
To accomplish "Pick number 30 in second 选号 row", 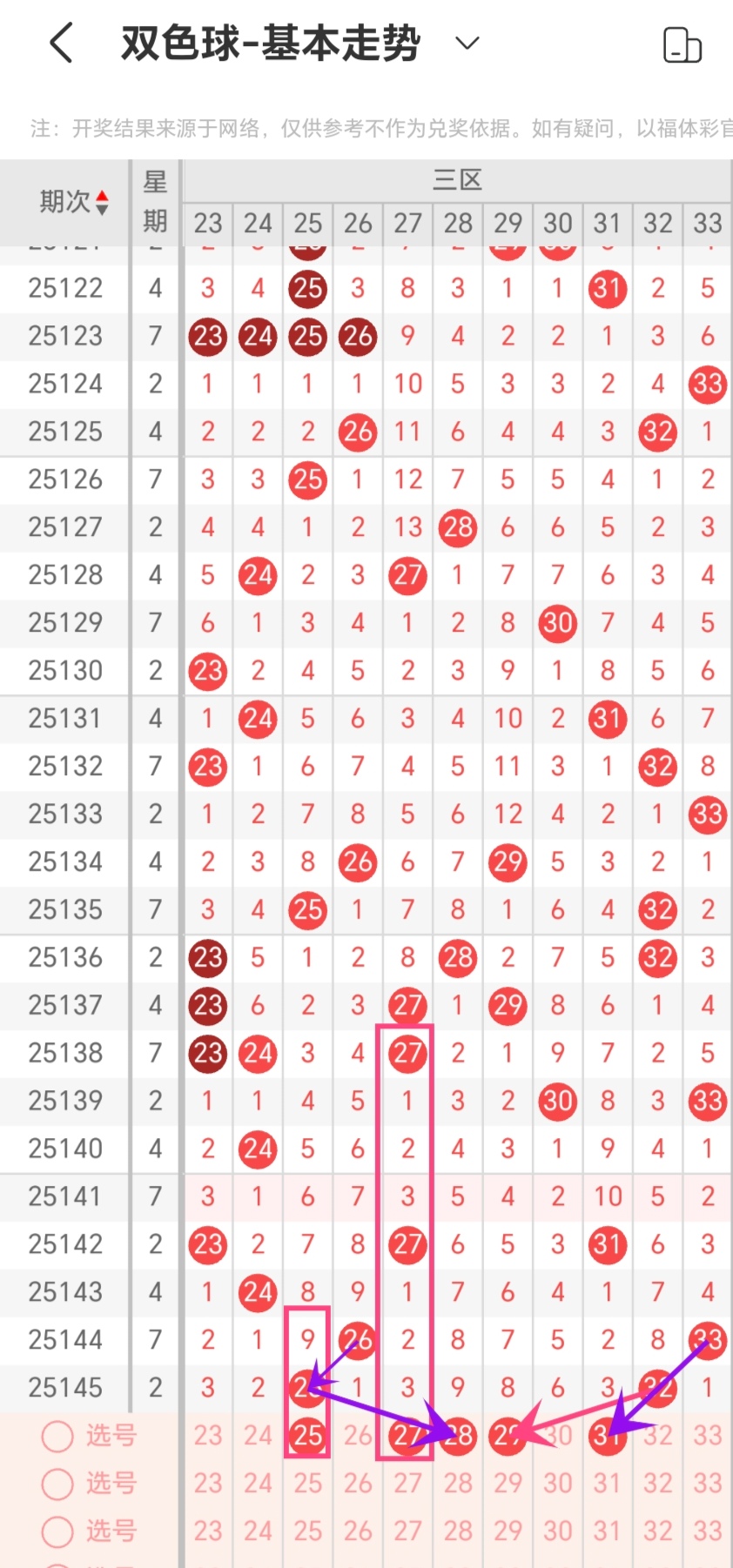I will [557, 1484].
